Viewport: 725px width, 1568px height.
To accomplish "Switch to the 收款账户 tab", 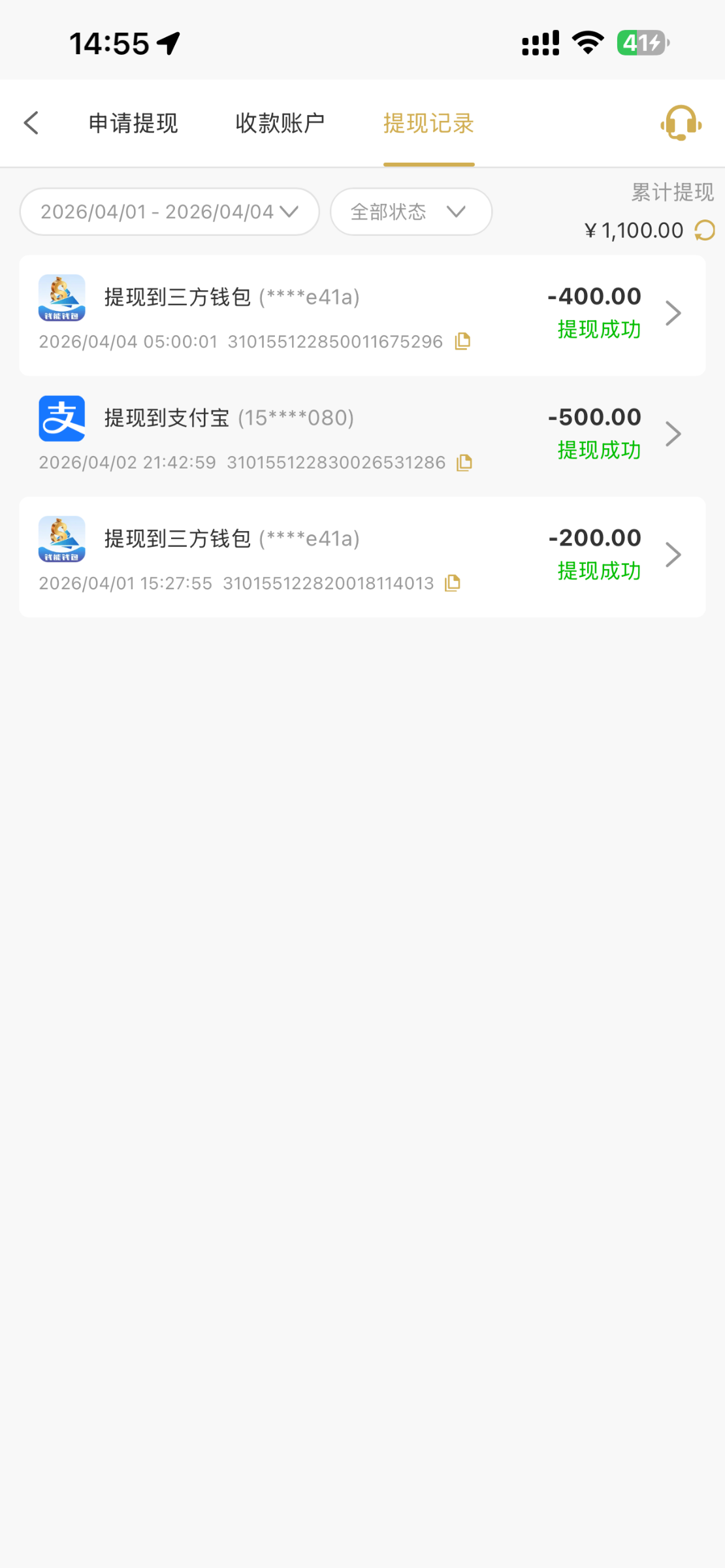I will tap(280, 123).
